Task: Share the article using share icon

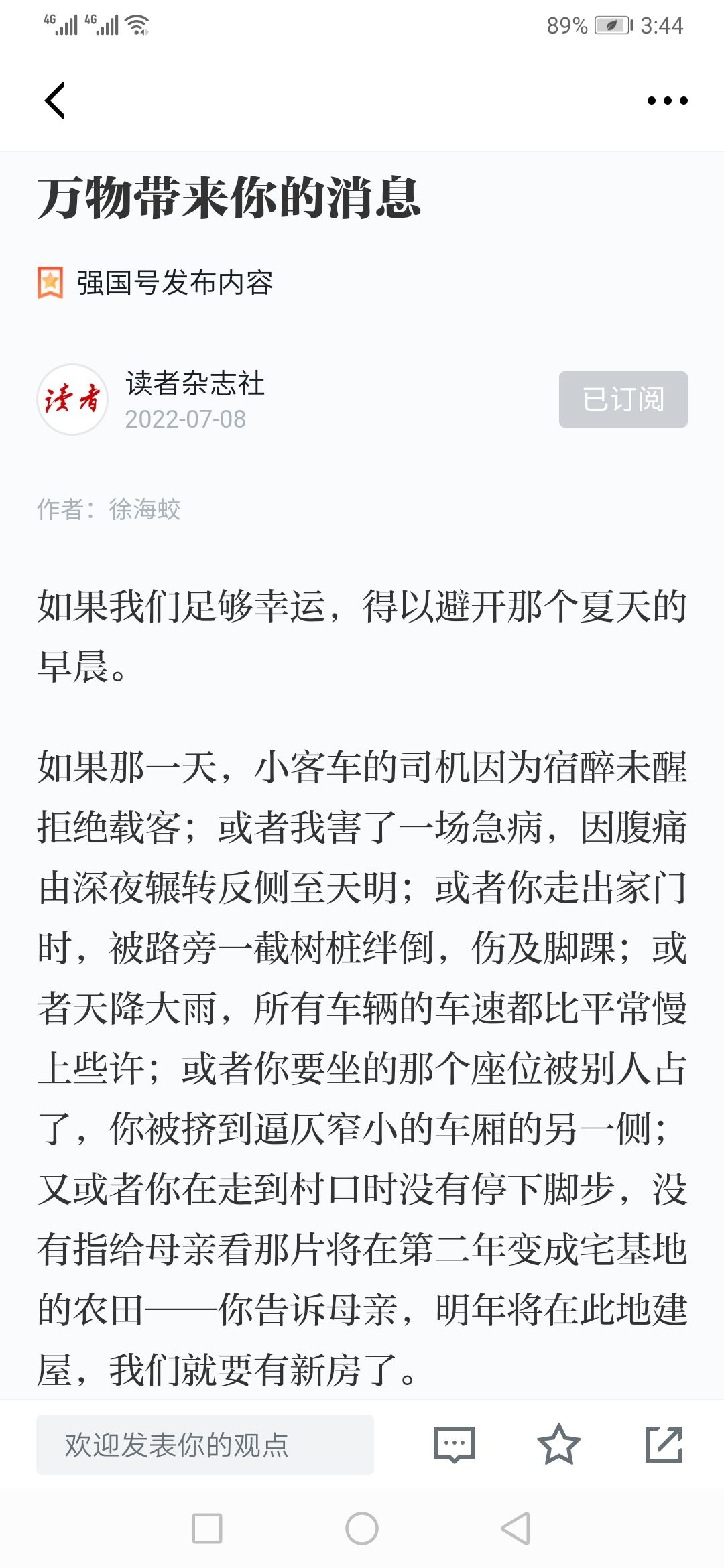Action: [x=664, y=1445]
